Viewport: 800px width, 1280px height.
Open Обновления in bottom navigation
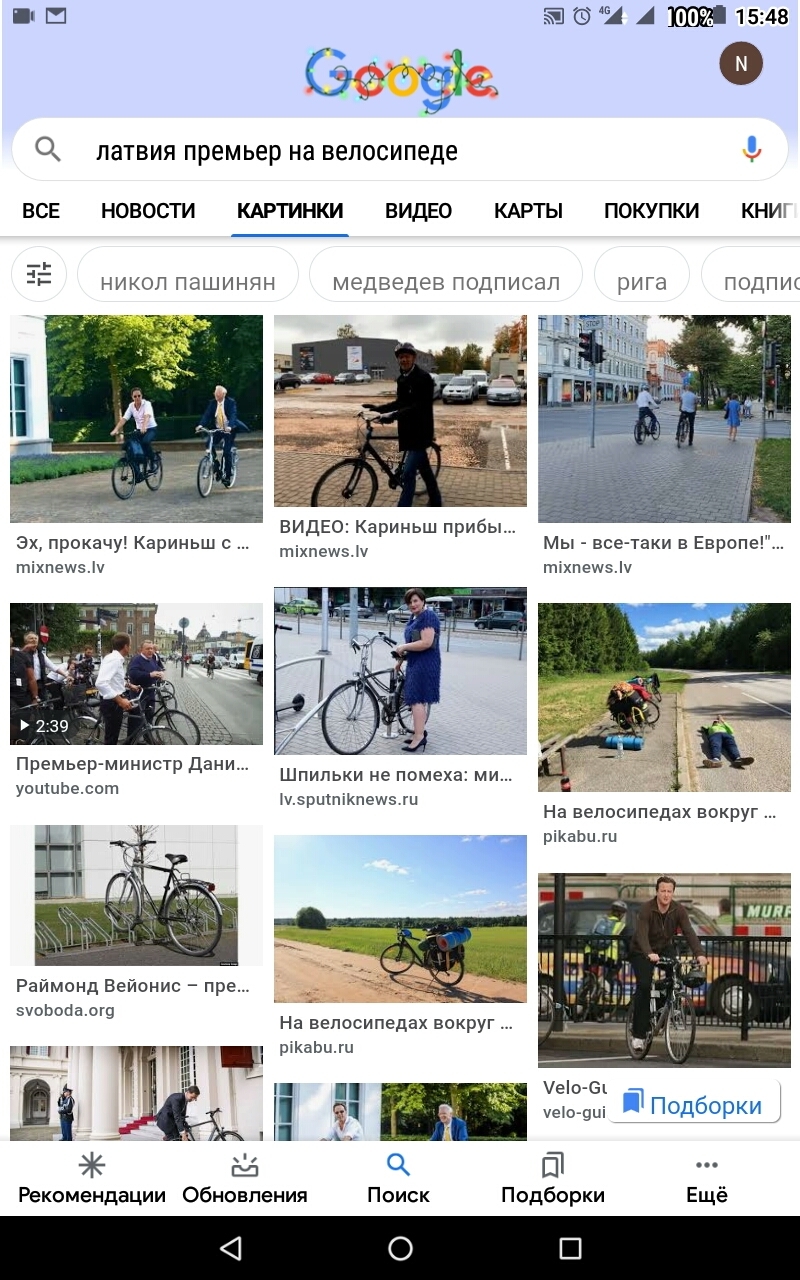click(245, 1178)
